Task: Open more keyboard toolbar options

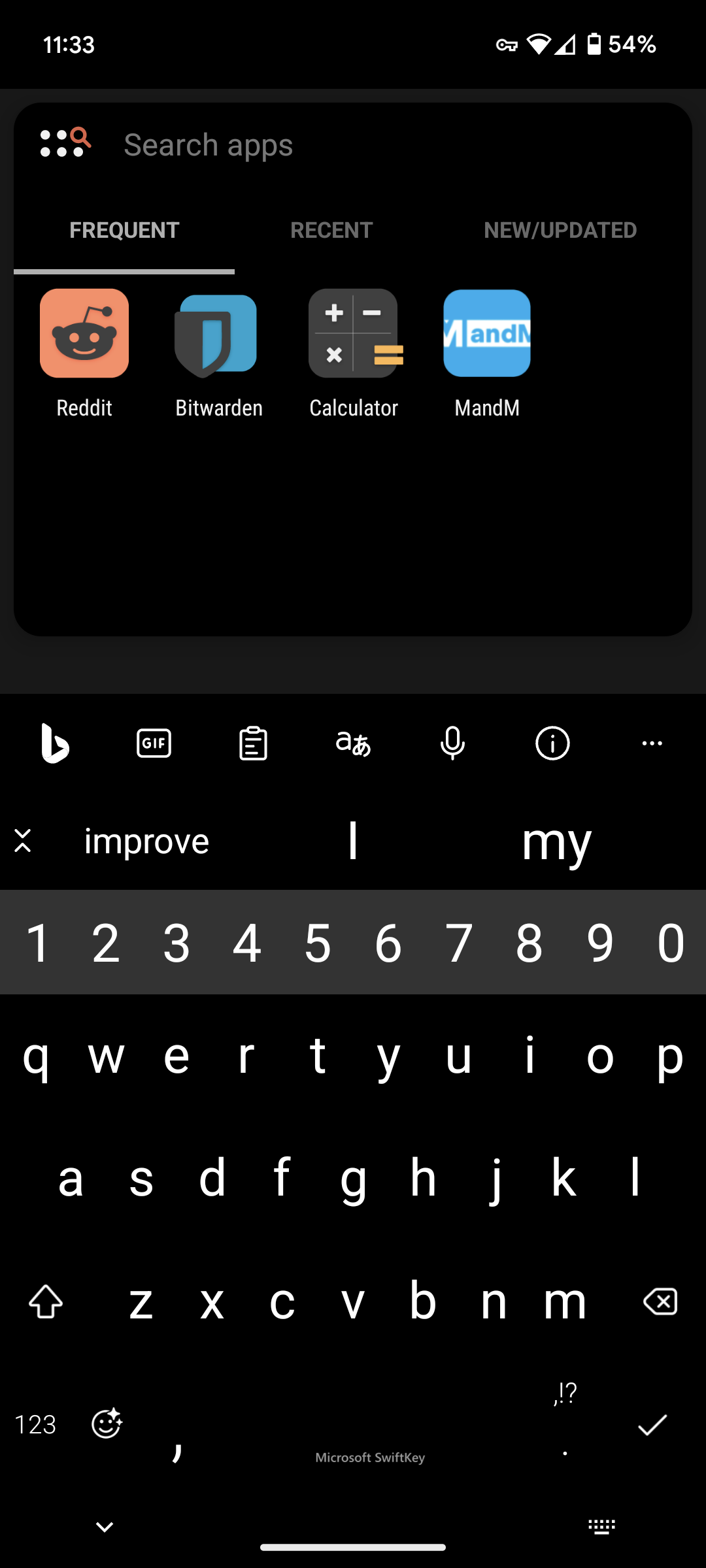Action: click(x=652, y=743)
